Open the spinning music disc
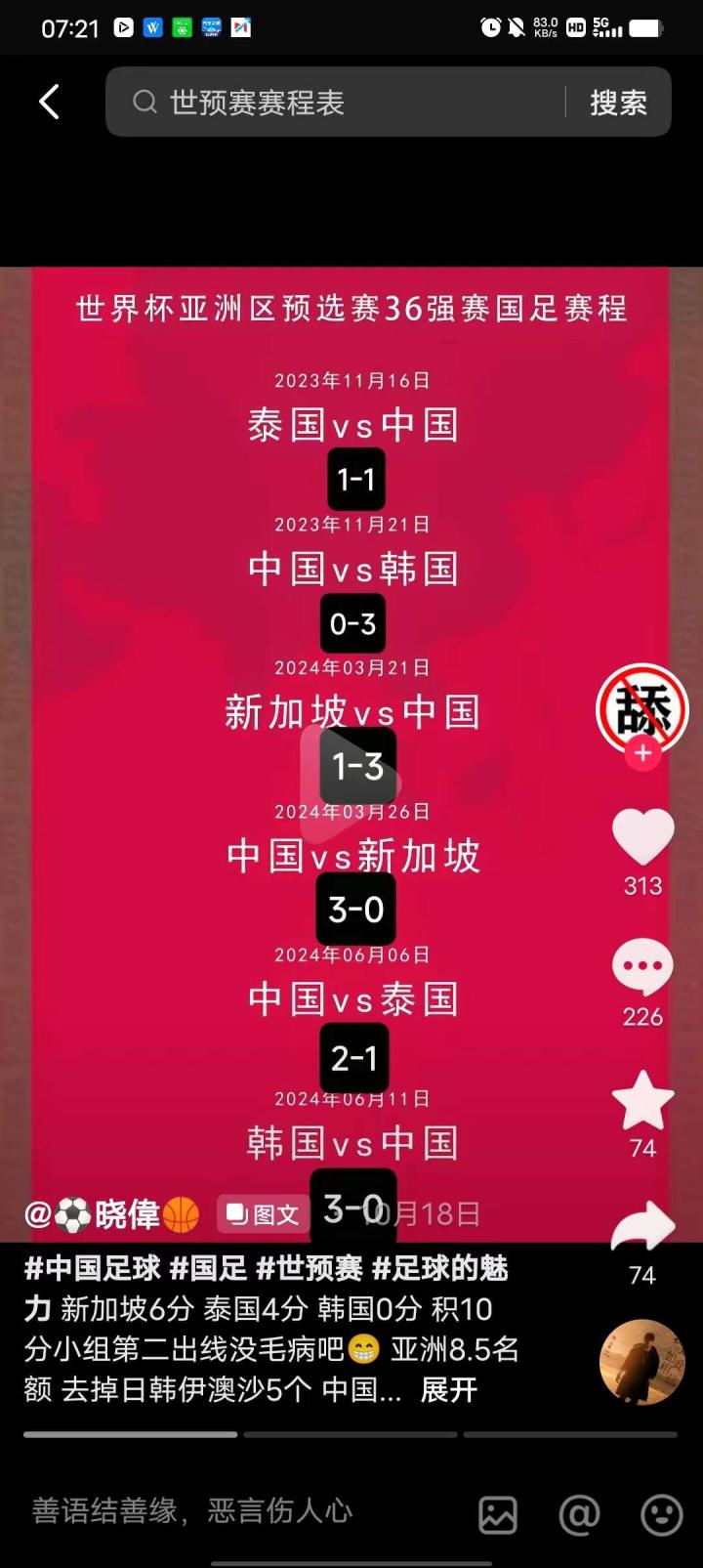The image size is (703, 1568). [642, 1363]
